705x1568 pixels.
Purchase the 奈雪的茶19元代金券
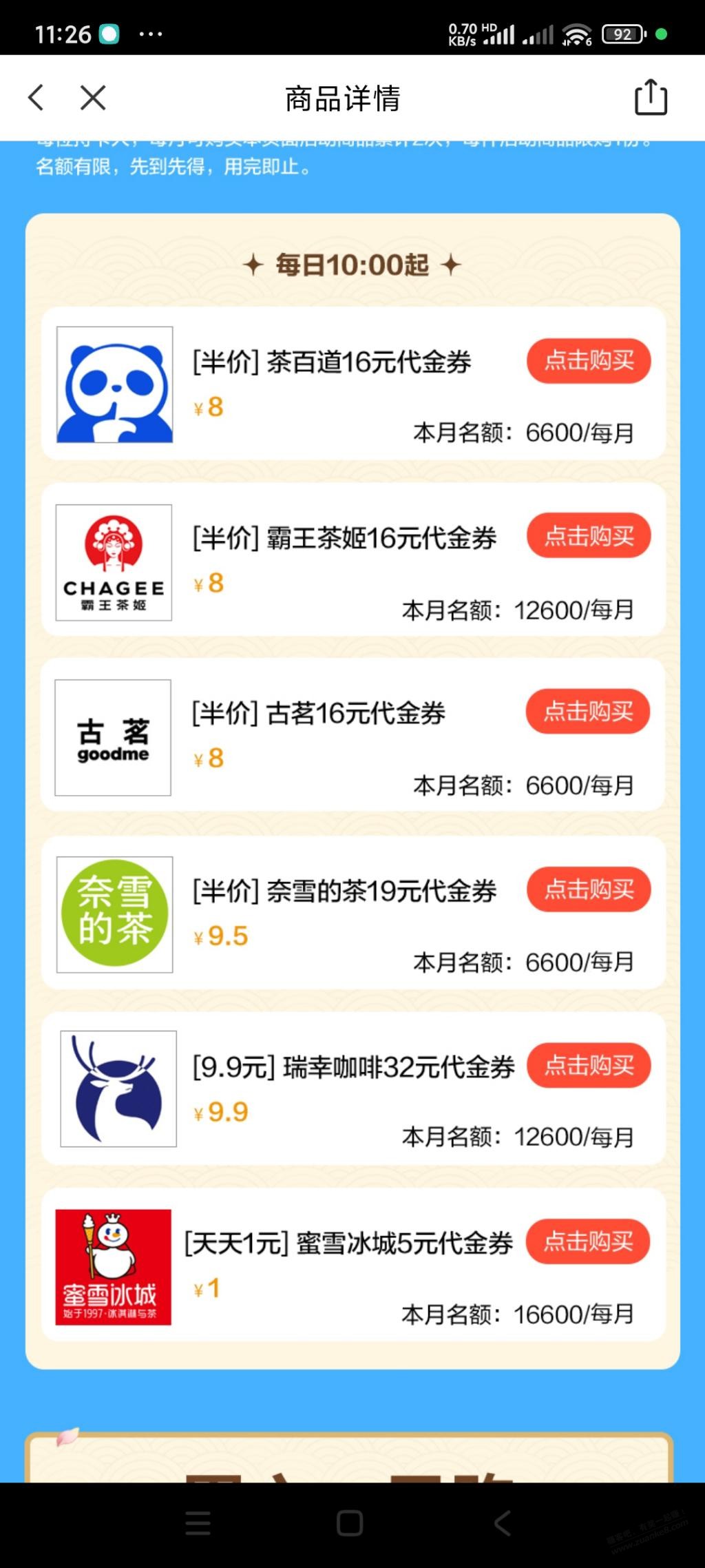[x=589, y=889]
